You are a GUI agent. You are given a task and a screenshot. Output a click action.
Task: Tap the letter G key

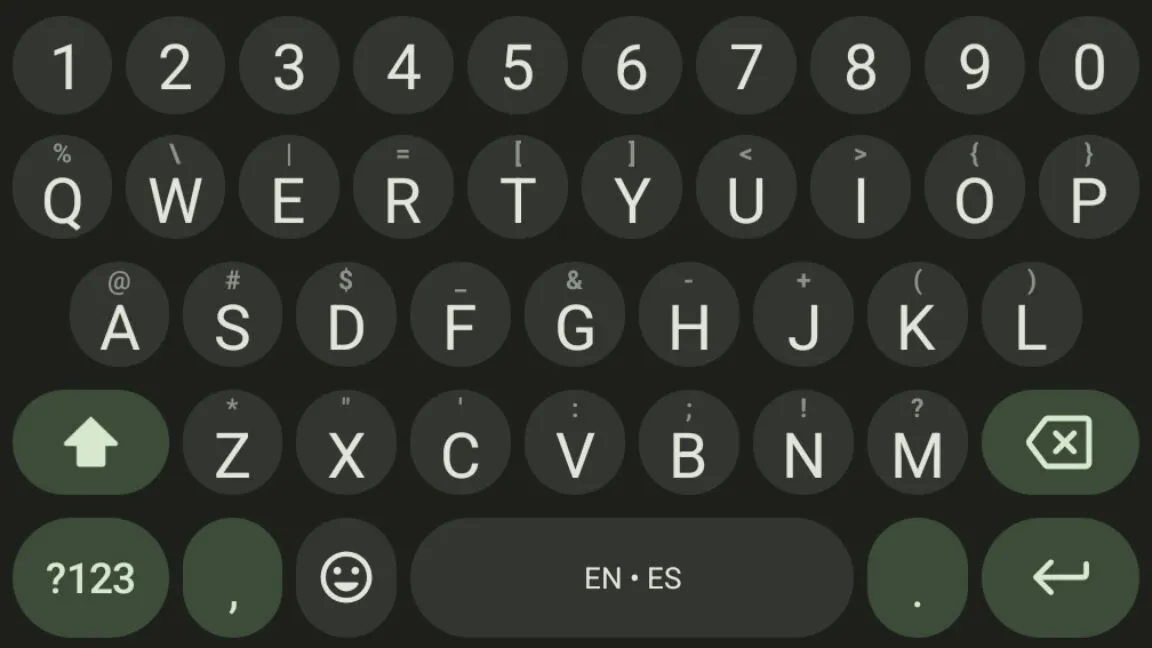(x=575, y=316)
